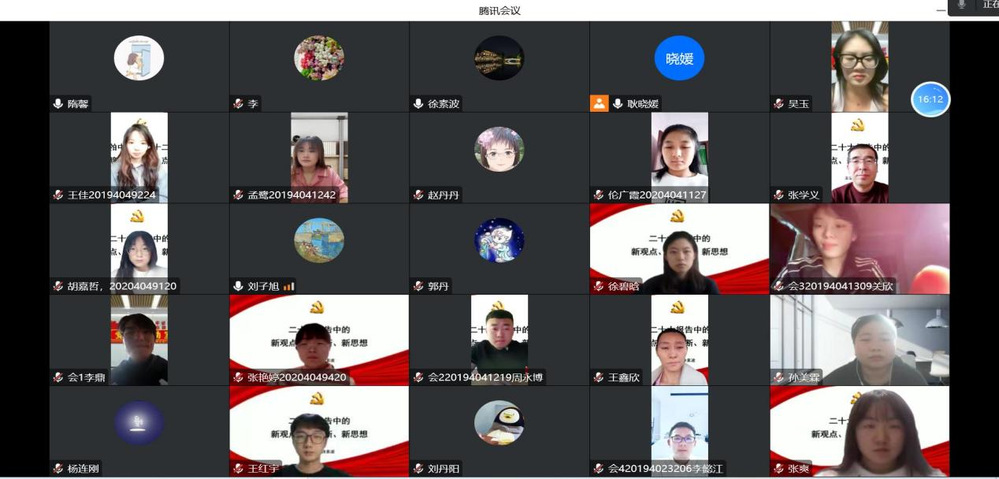This screenshot has height=479, width=999.
Task: Open the tile of 王佳20194049224
Action: (x=139, y=157)
